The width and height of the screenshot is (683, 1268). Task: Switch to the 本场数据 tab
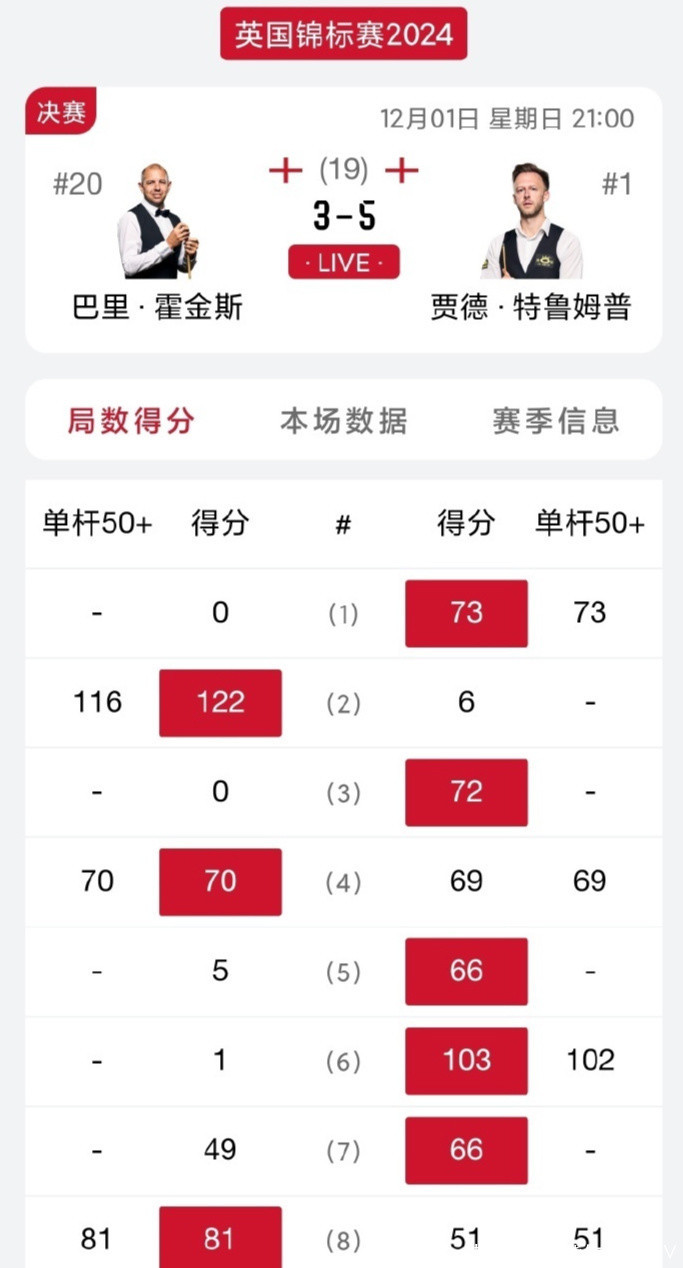343,421
